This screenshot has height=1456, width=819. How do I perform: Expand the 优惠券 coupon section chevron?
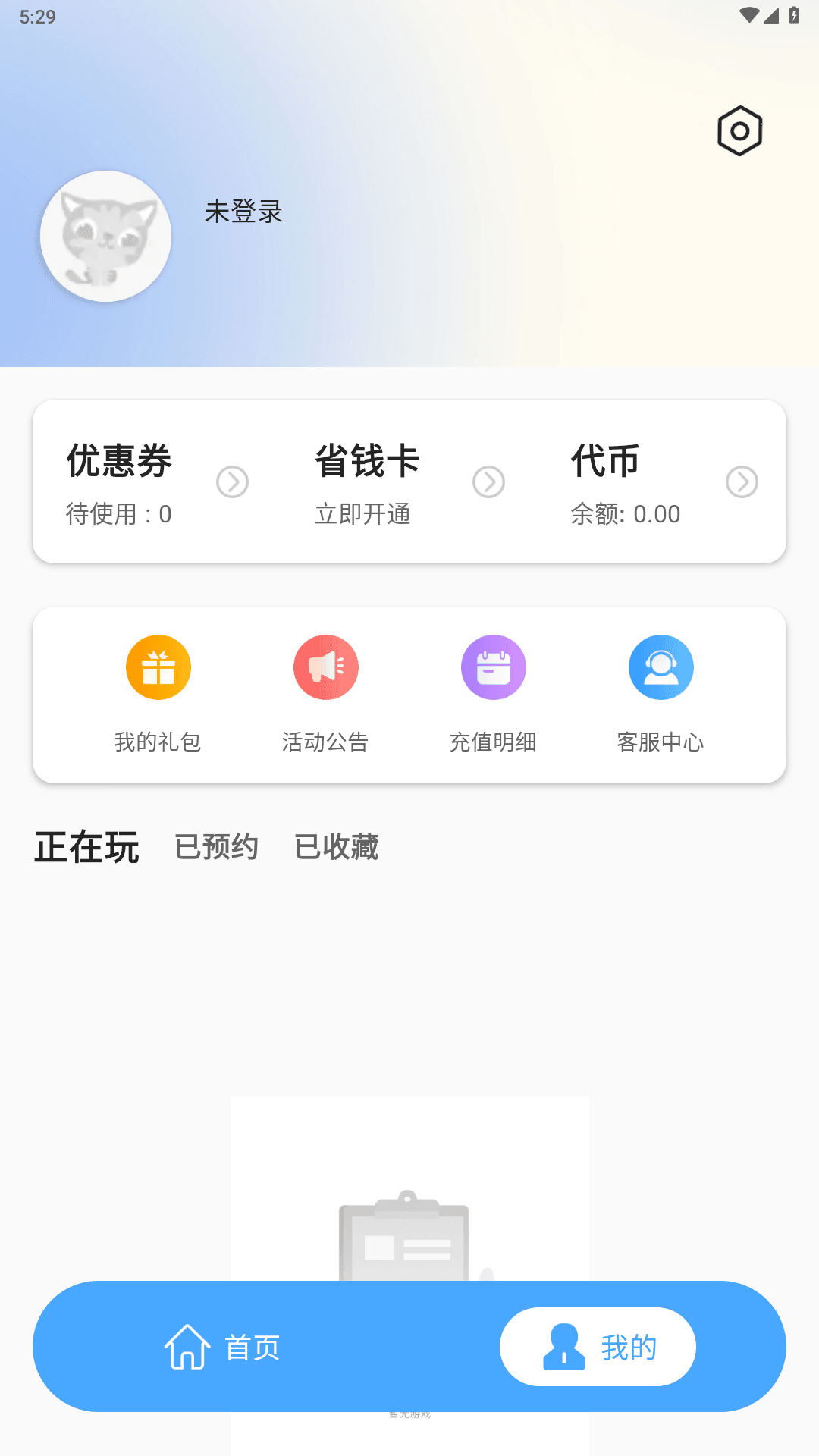(x=233, y=482)
